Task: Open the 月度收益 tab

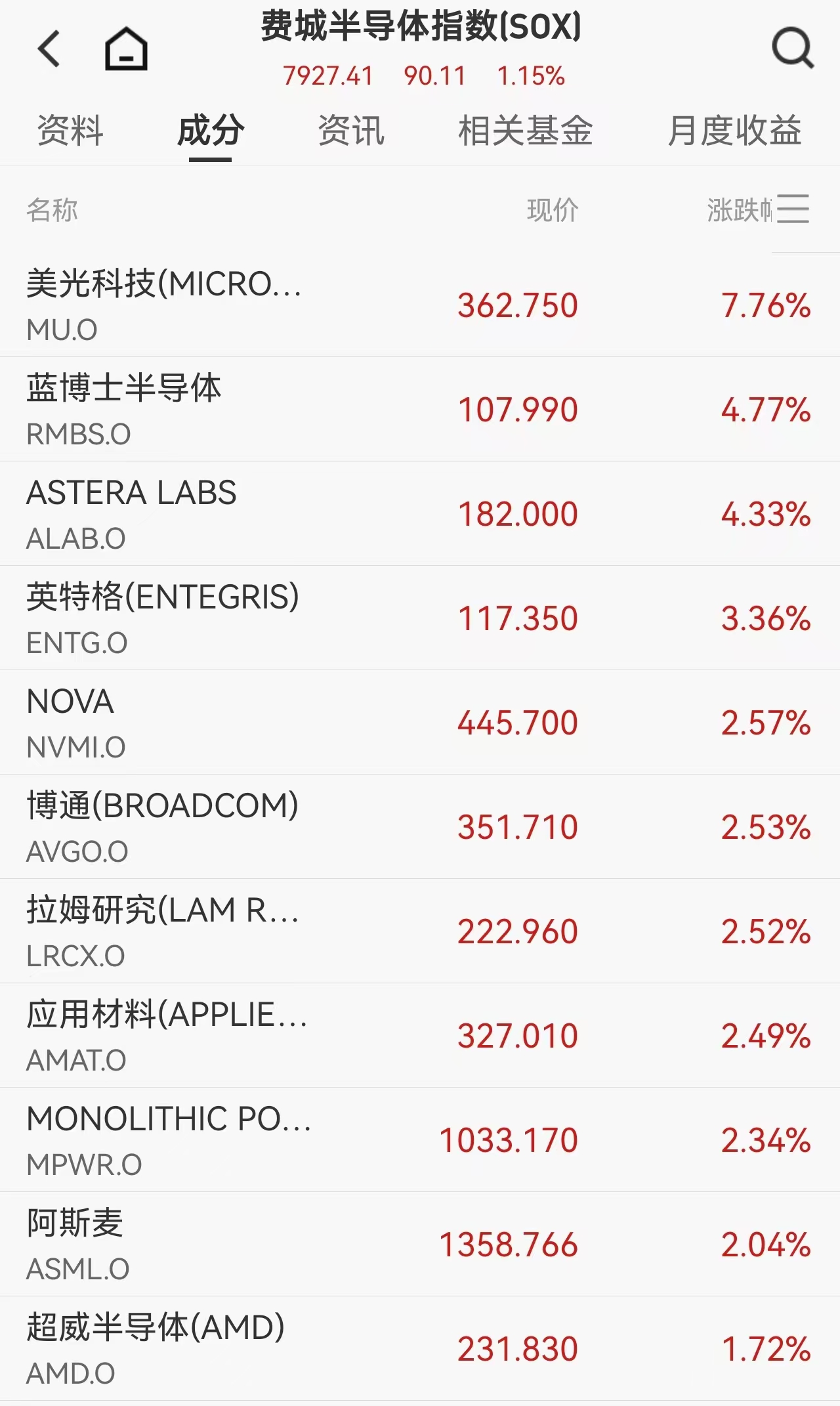Action: [x=734, y=130]
